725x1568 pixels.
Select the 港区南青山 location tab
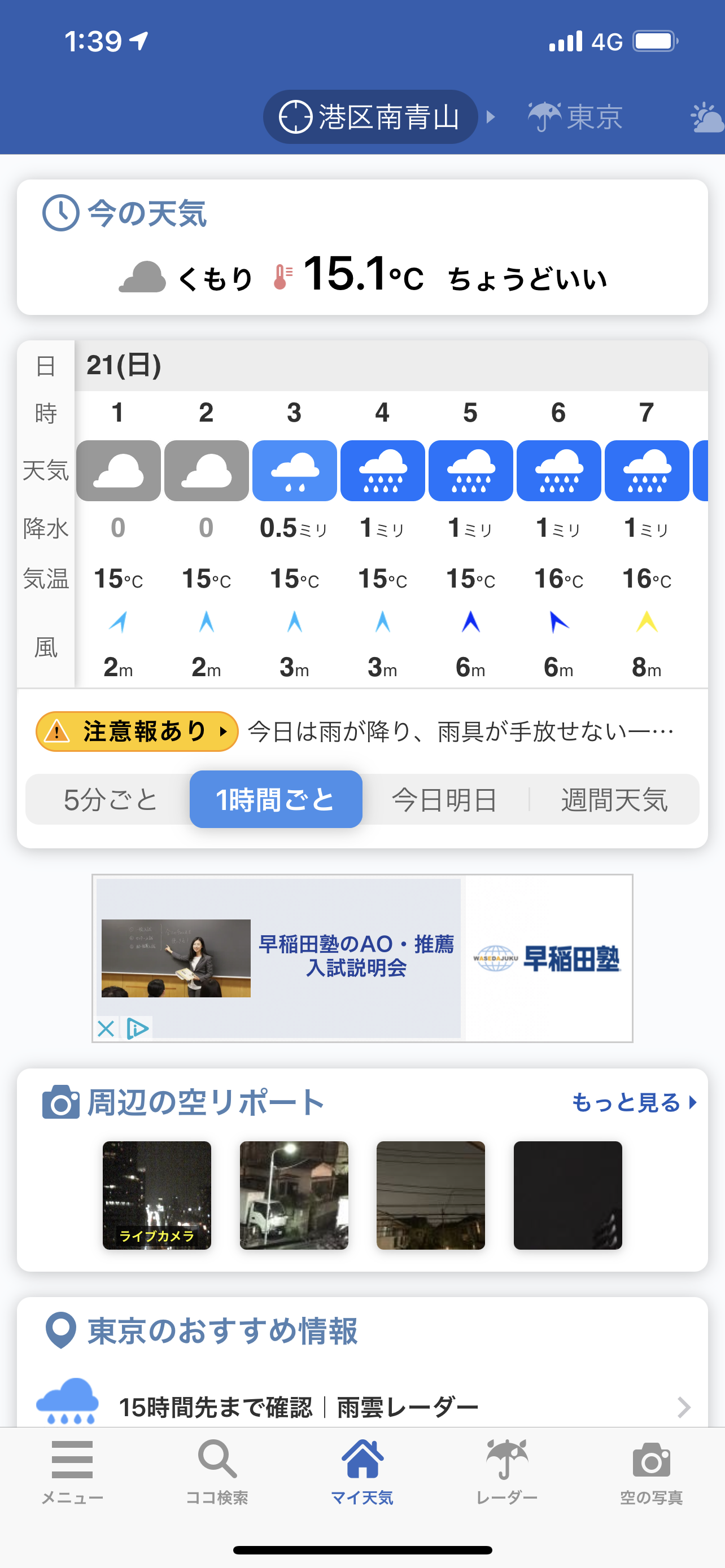[x=369, y=117]
